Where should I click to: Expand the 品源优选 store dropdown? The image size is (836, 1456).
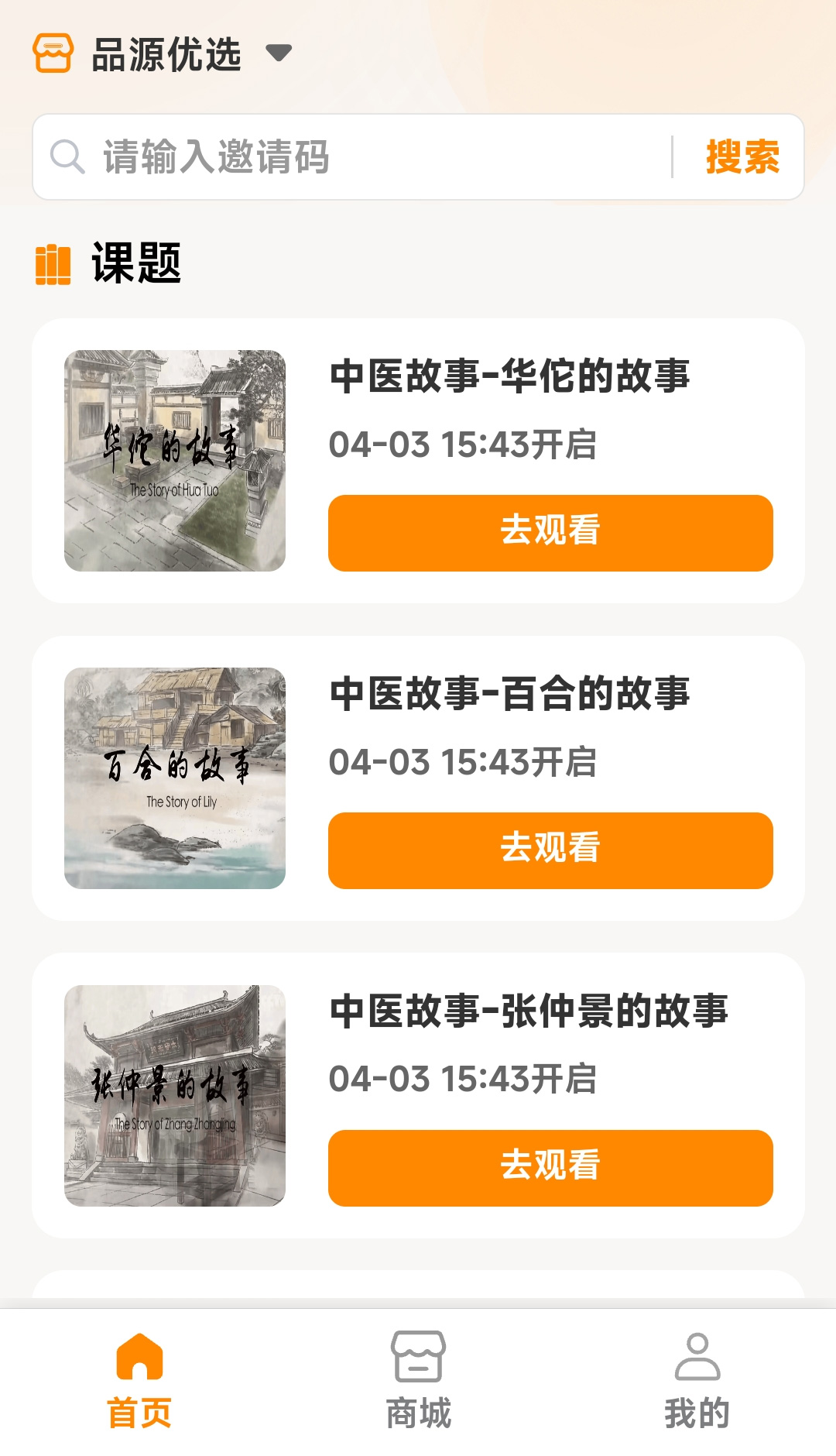277,53
